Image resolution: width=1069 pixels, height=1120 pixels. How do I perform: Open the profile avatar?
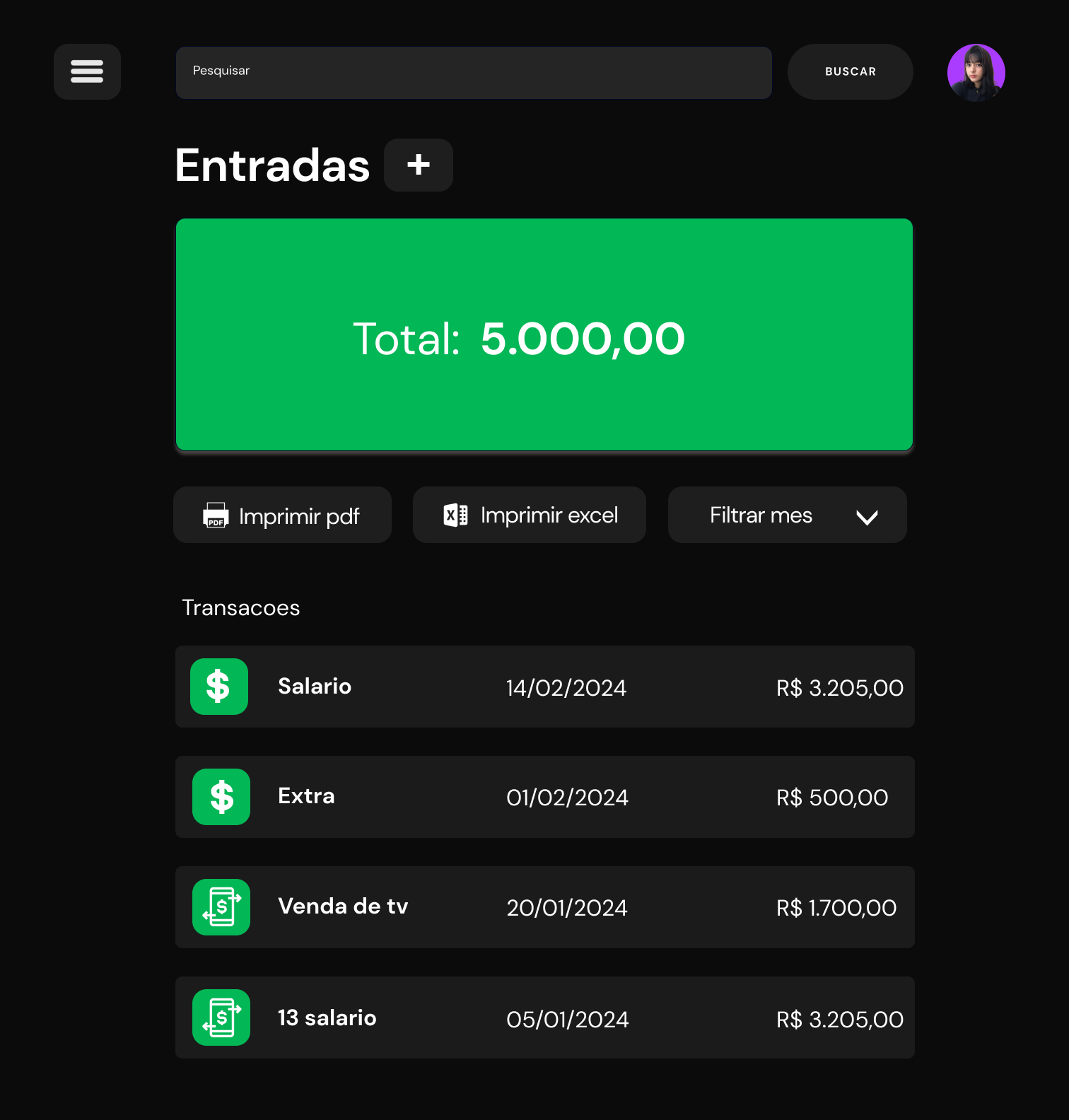(976, 72)
